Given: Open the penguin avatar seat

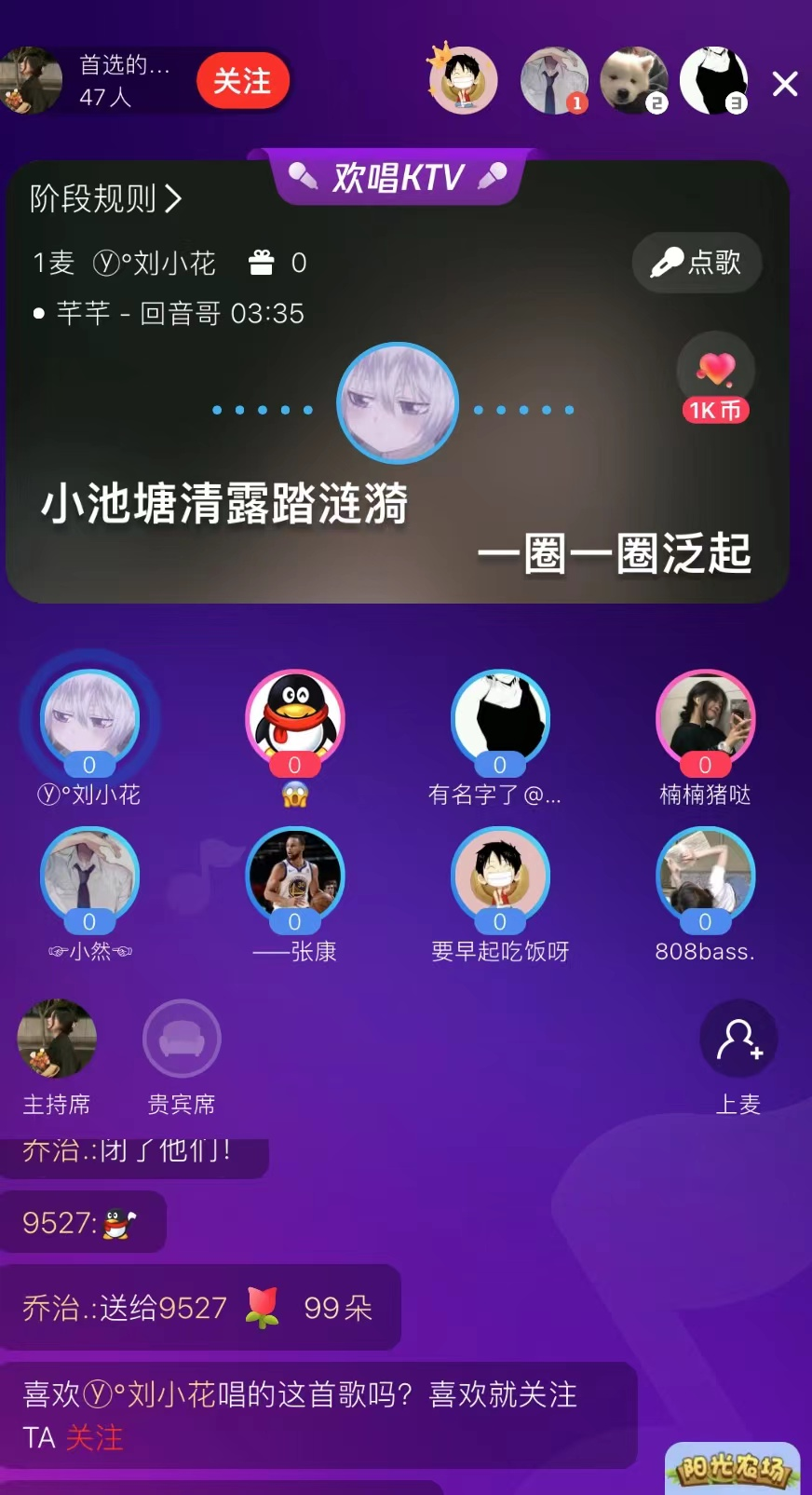Looking at the screenshot, I should point(295,717).
